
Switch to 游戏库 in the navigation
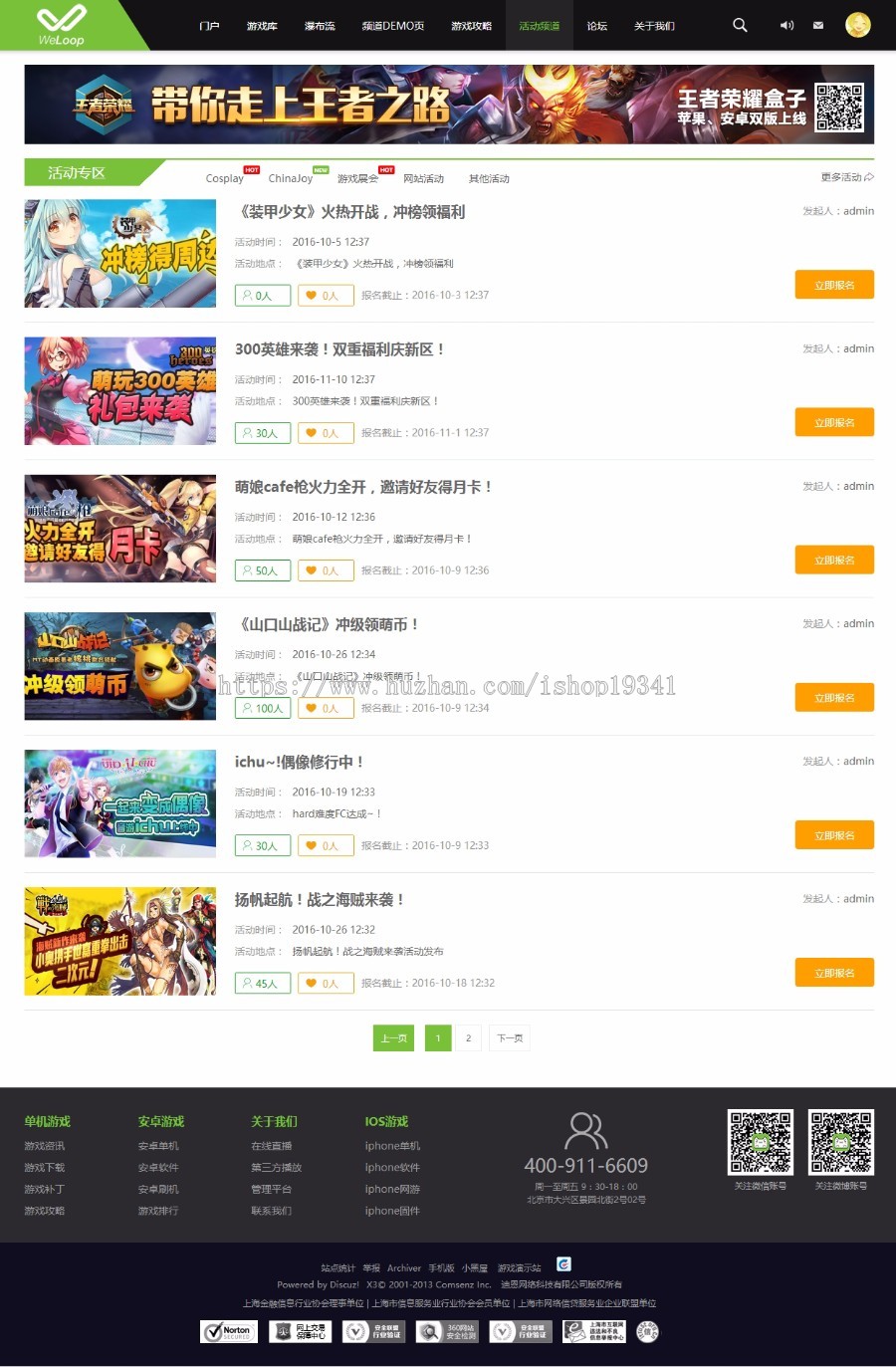coord(262,26)
